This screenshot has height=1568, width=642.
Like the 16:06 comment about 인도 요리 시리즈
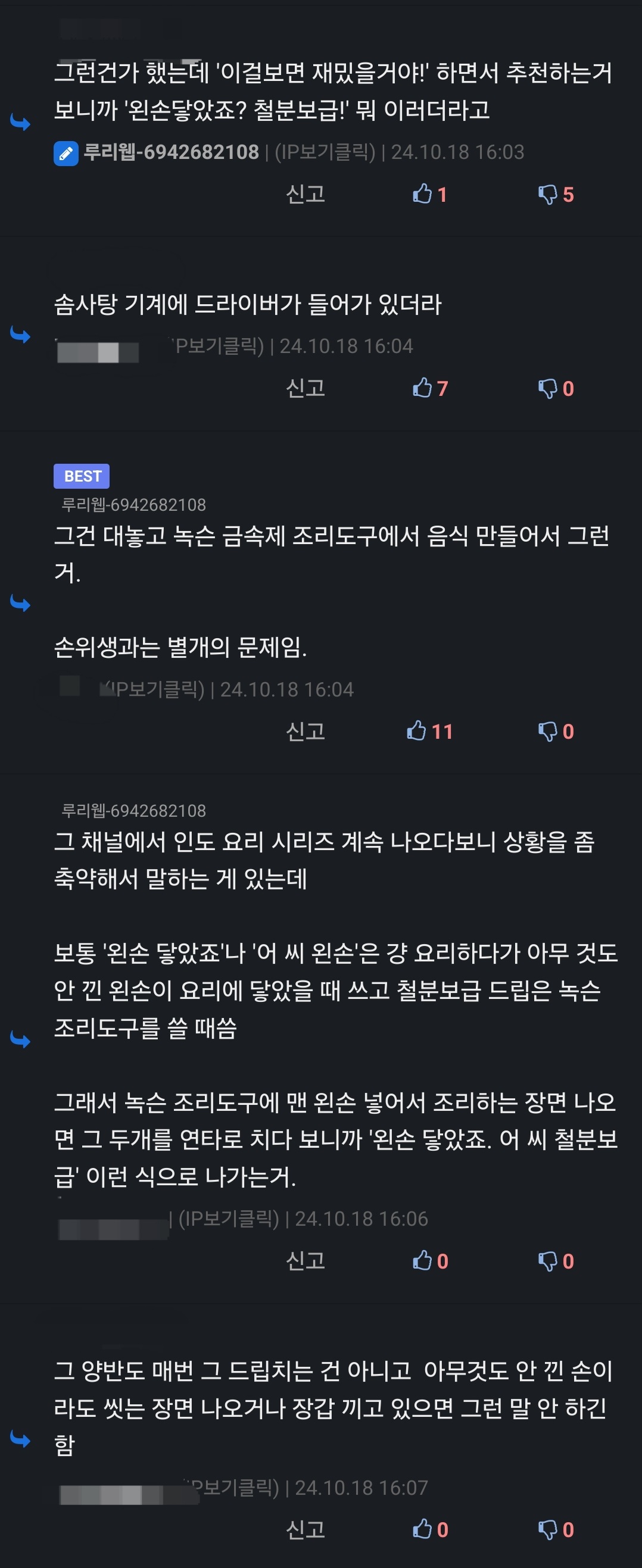click(x=429, y=1261)
